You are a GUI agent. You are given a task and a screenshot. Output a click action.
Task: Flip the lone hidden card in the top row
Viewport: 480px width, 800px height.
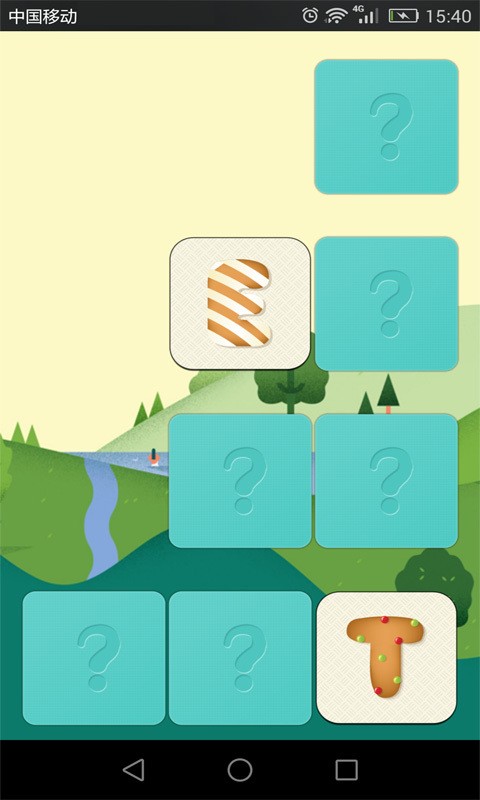(x=386, y=127)
